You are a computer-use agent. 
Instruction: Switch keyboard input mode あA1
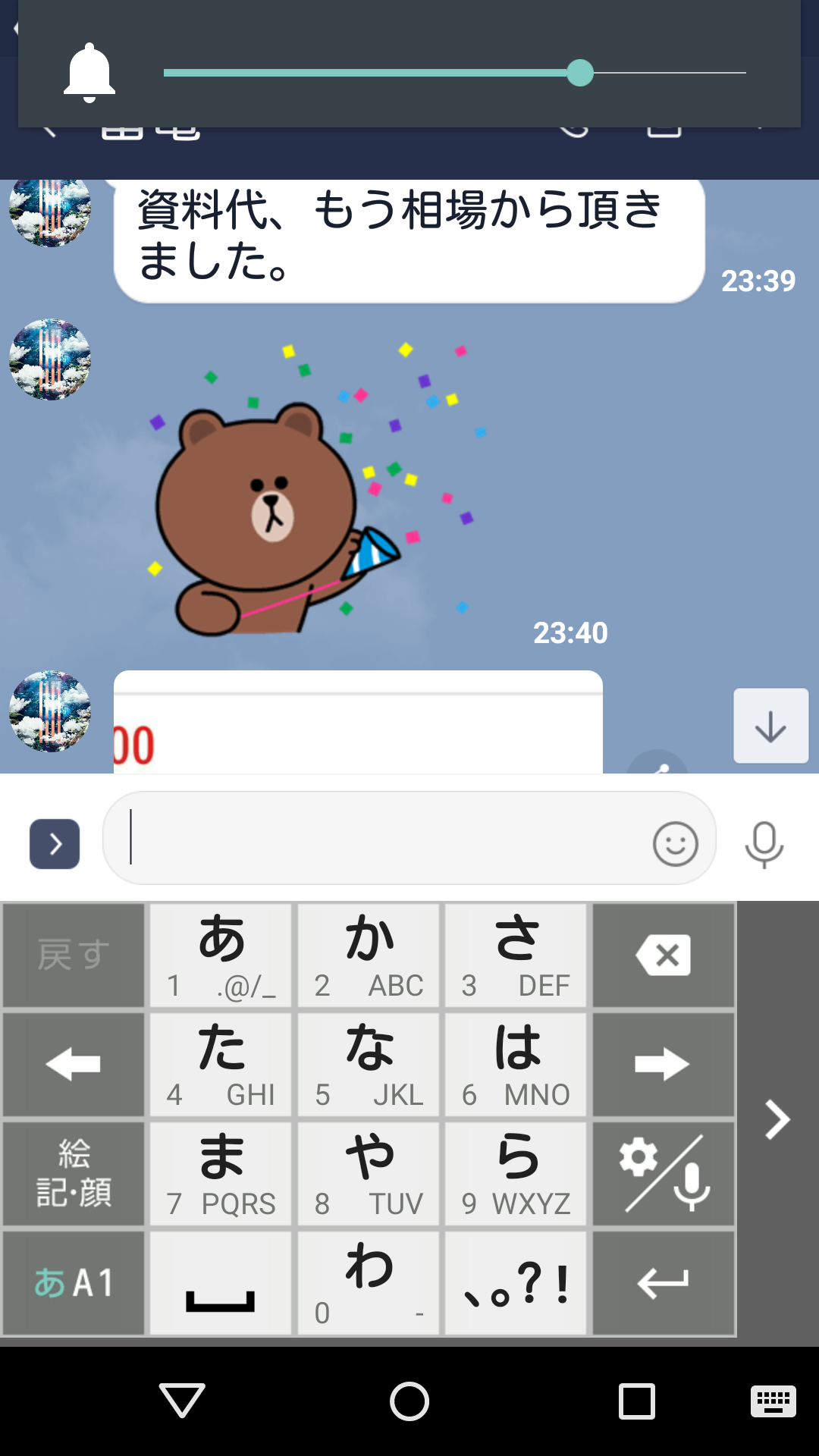click(74, 1283)
